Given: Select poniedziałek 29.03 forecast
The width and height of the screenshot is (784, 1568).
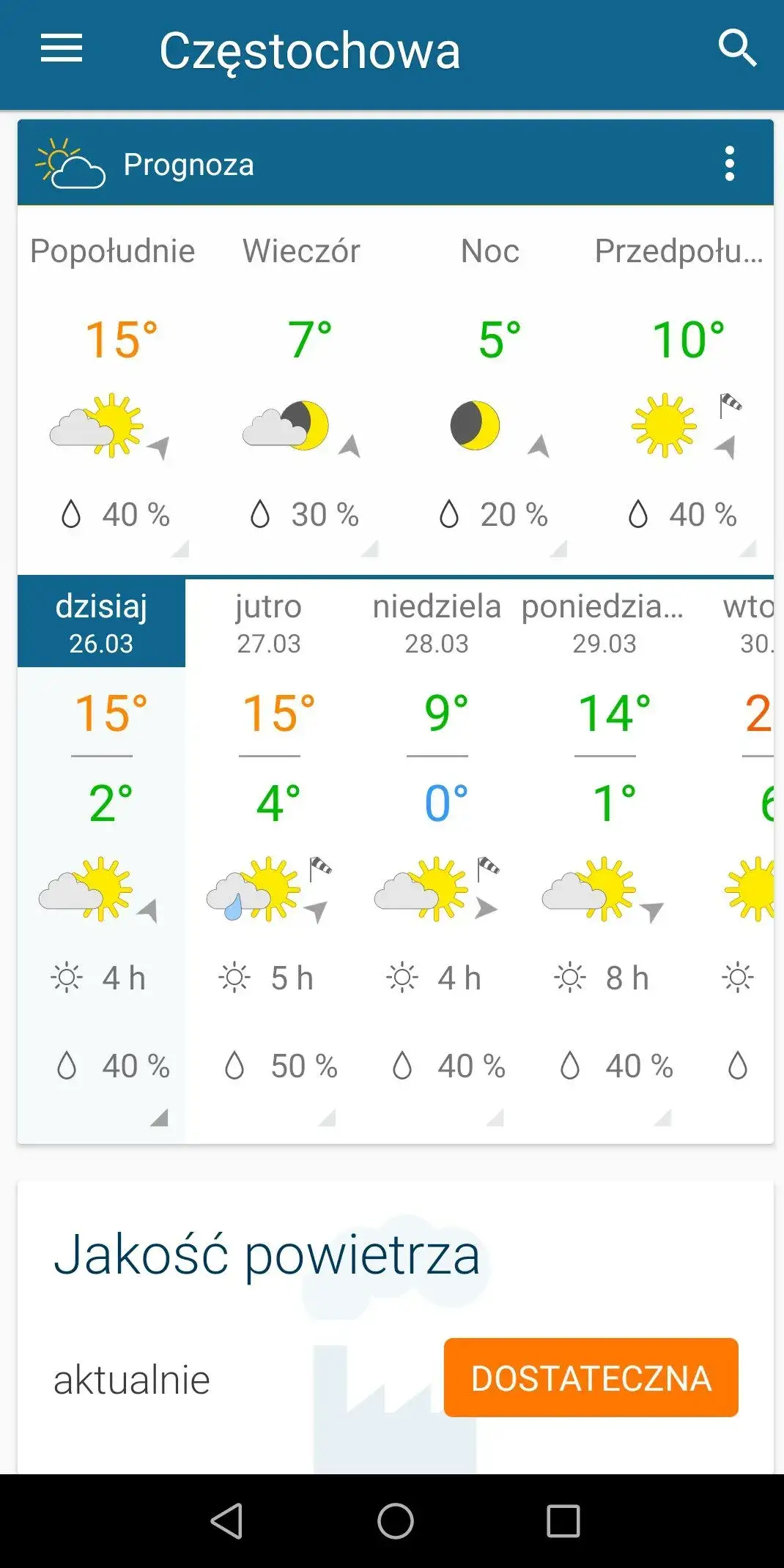Looking at the screenshot, I should 604,623.
